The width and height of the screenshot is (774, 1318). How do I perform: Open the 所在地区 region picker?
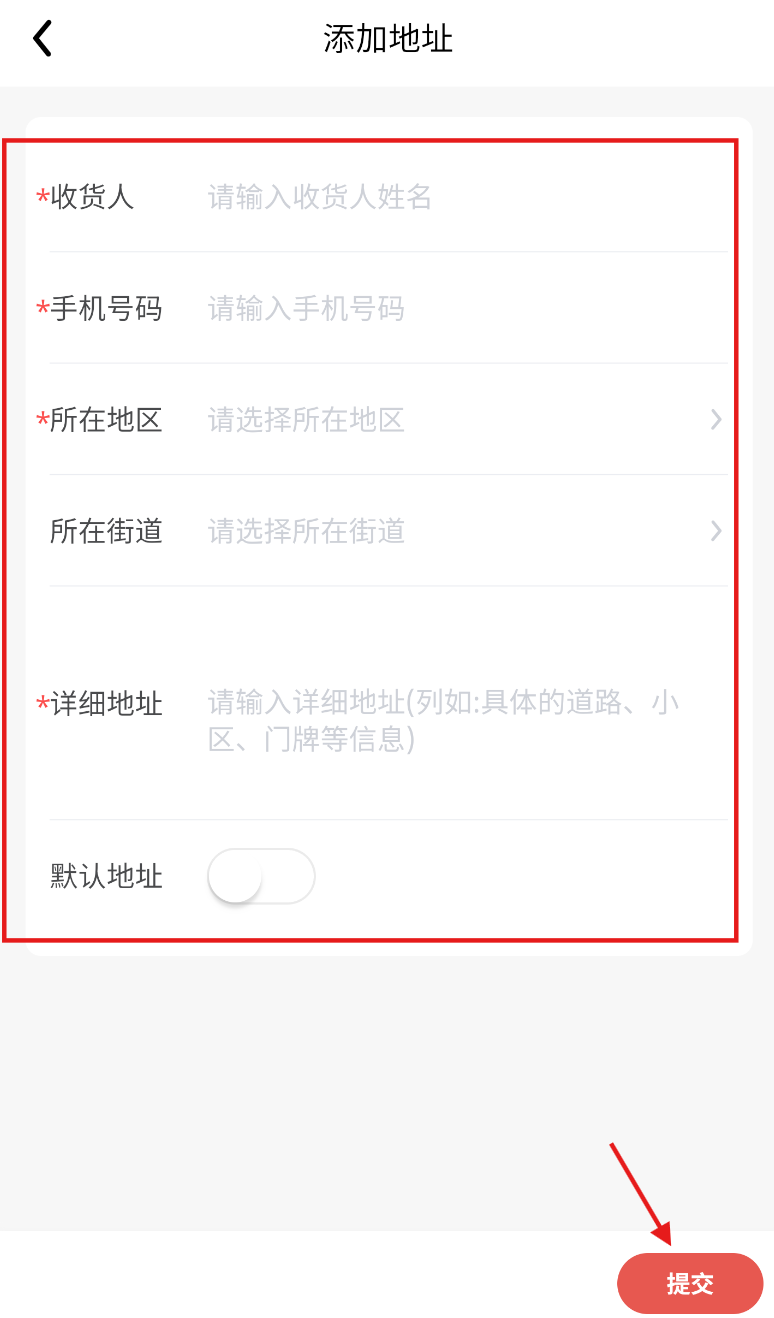click(x=450, y=420)
